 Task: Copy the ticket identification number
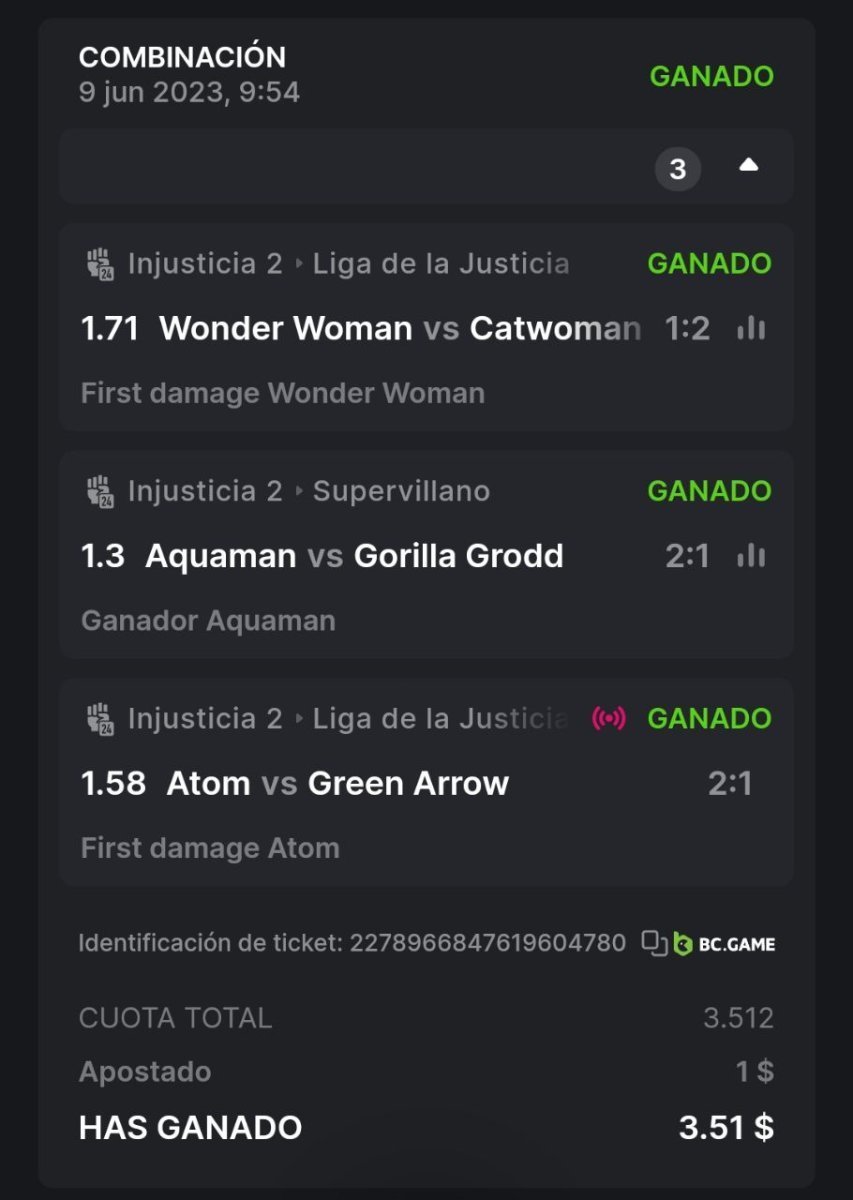(654, 942)
